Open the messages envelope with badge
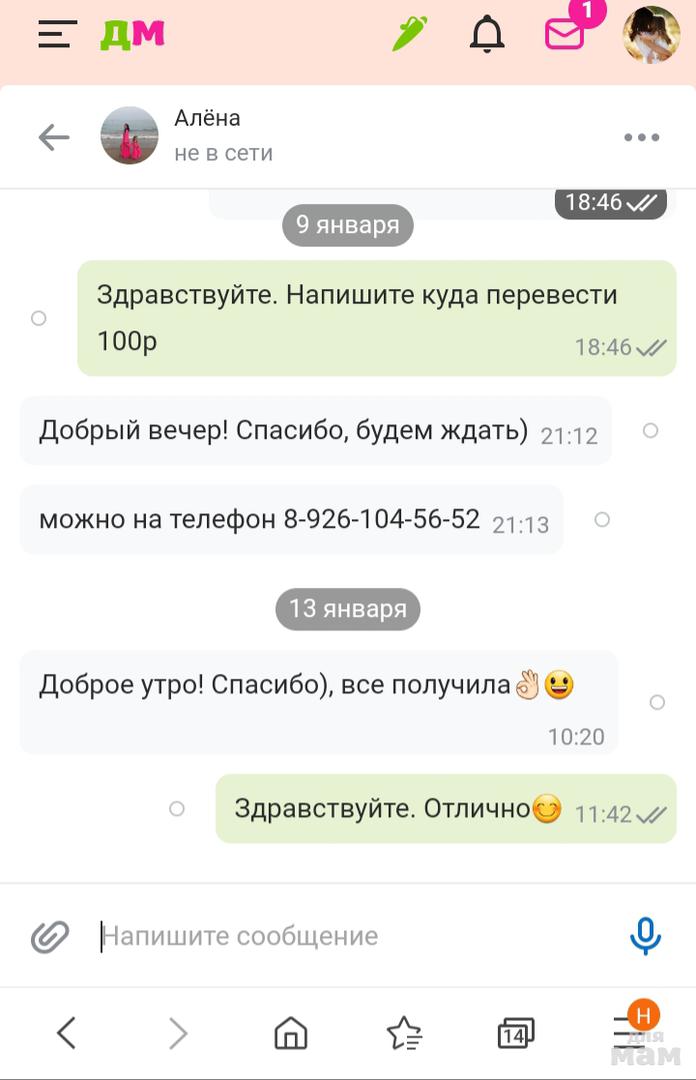This screenshot has width=696, height=1080. [565, 34]
